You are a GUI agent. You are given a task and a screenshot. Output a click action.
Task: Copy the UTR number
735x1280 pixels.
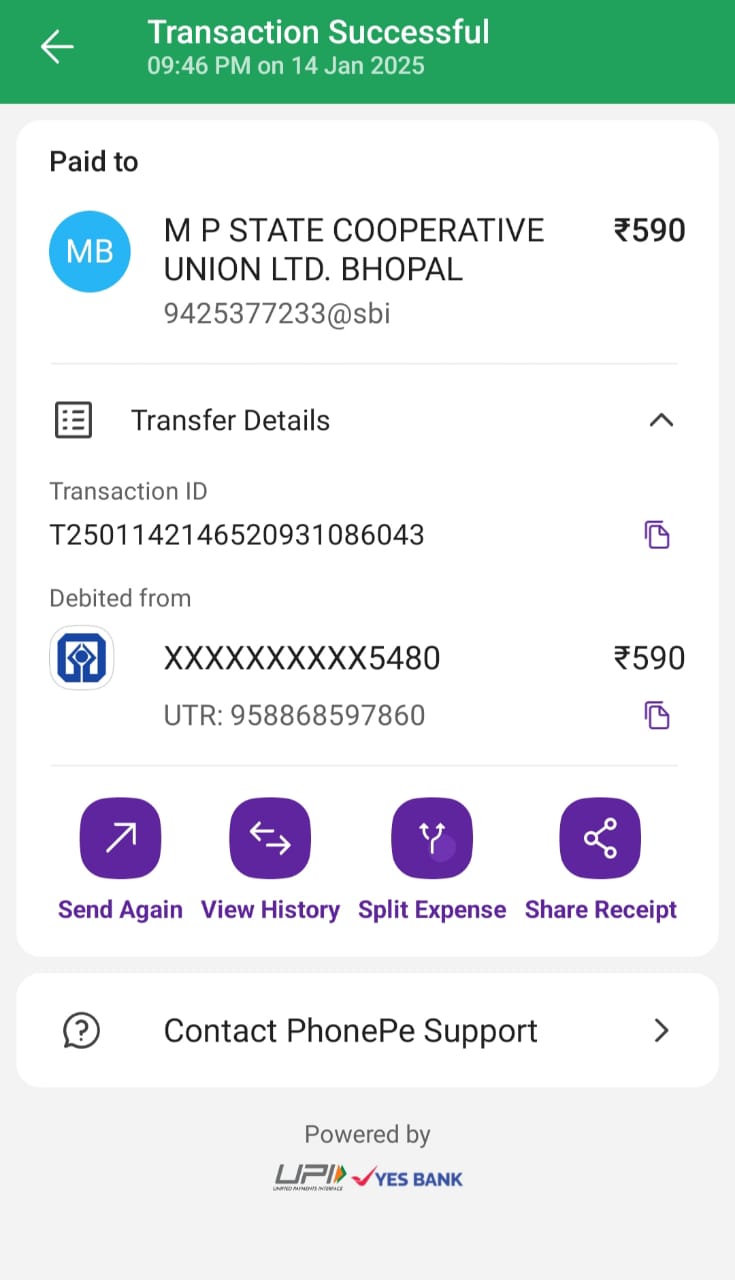click(656, 715)
